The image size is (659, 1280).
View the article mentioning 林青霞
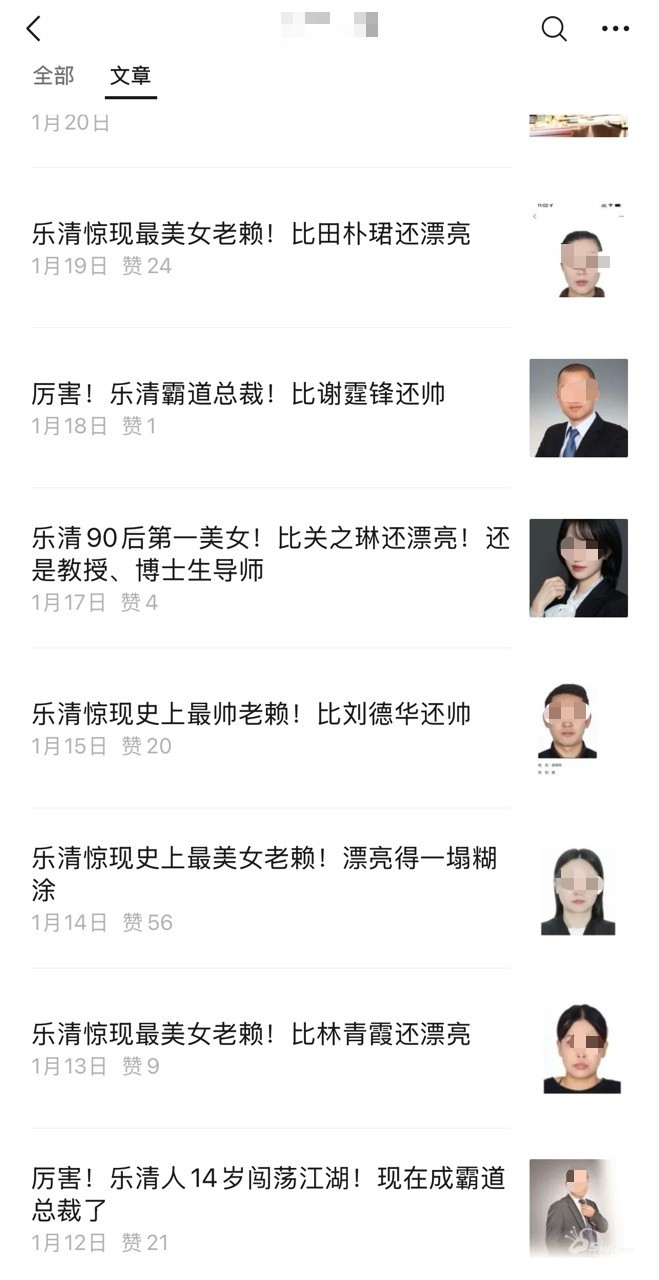click(251, 1034)
